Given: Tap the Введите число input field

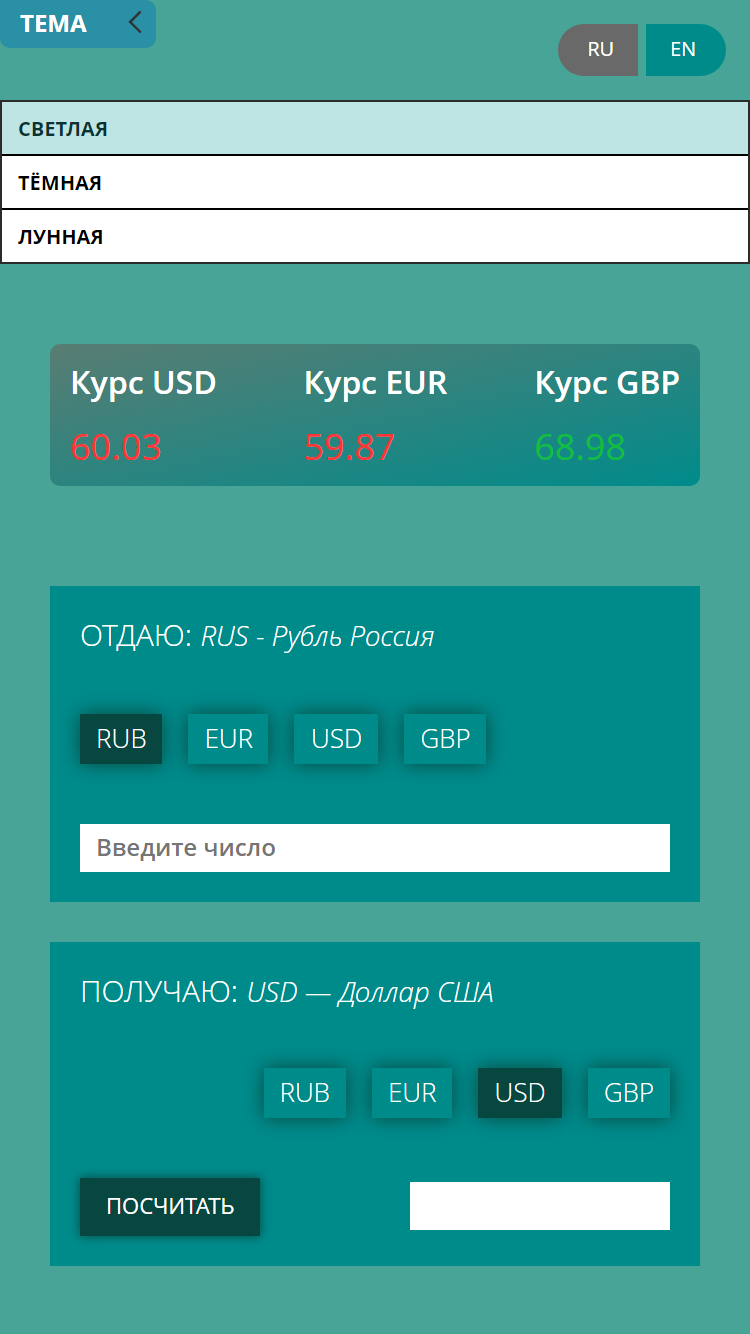Looking at the screenshot, I should (375, 848).
